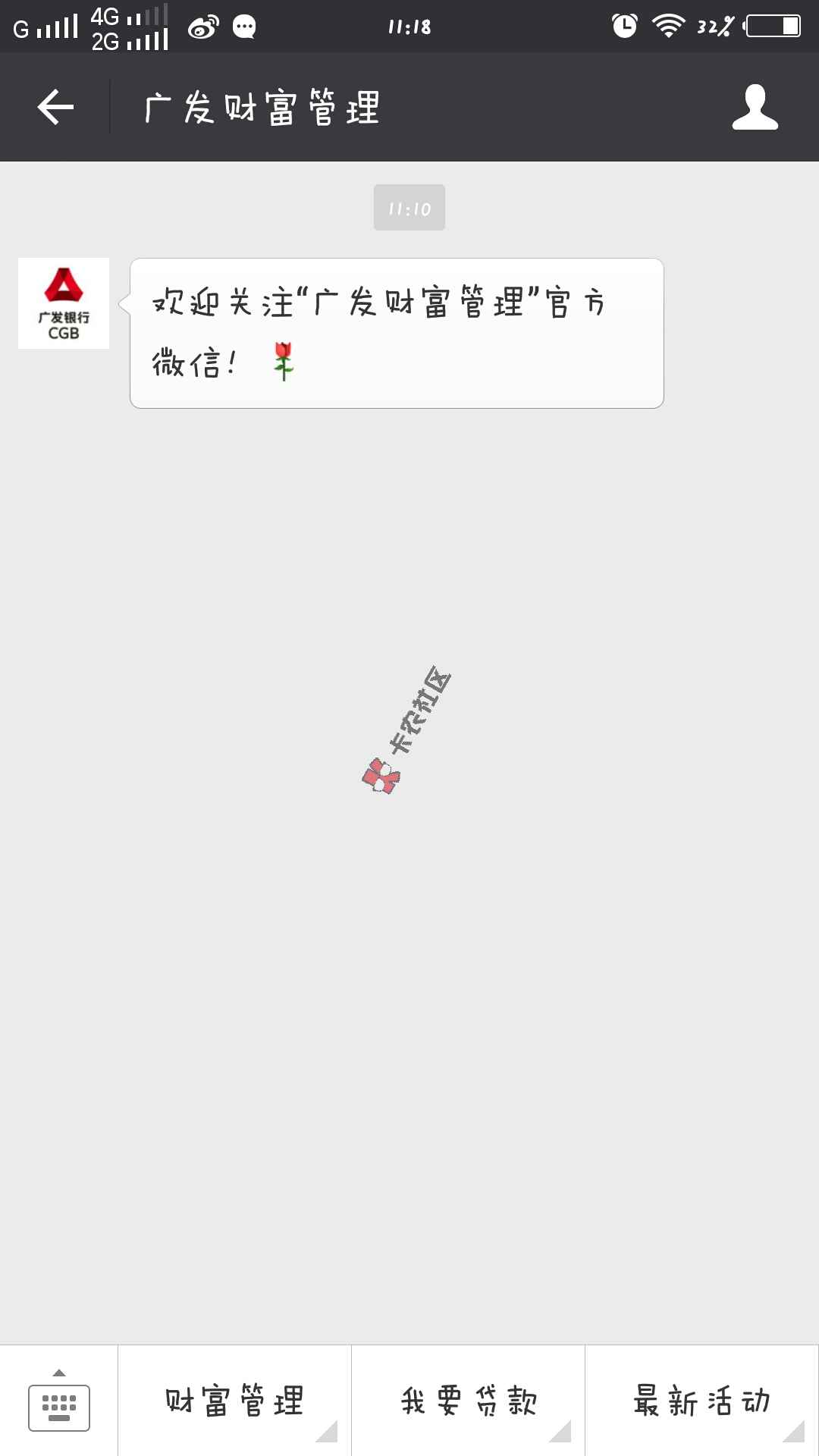Expand the 最新活动 menu
This screenshot has height=1456, width=819.
point(701,1401)
